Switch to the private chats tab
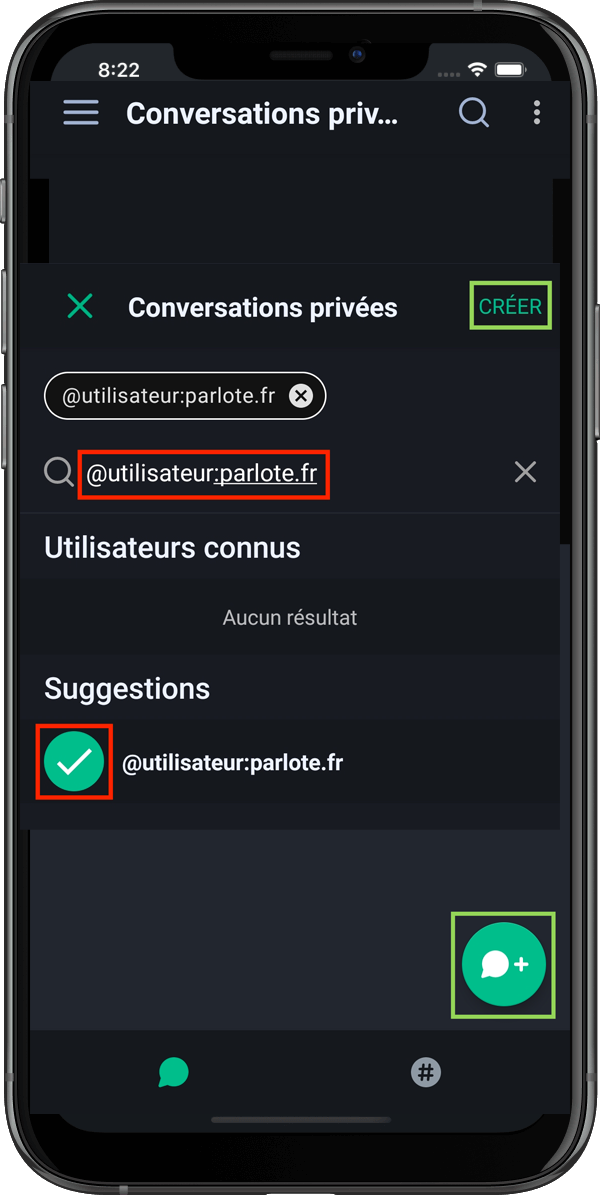The width and height of the screenshot is (600, 1195). tap(174, 1072)
